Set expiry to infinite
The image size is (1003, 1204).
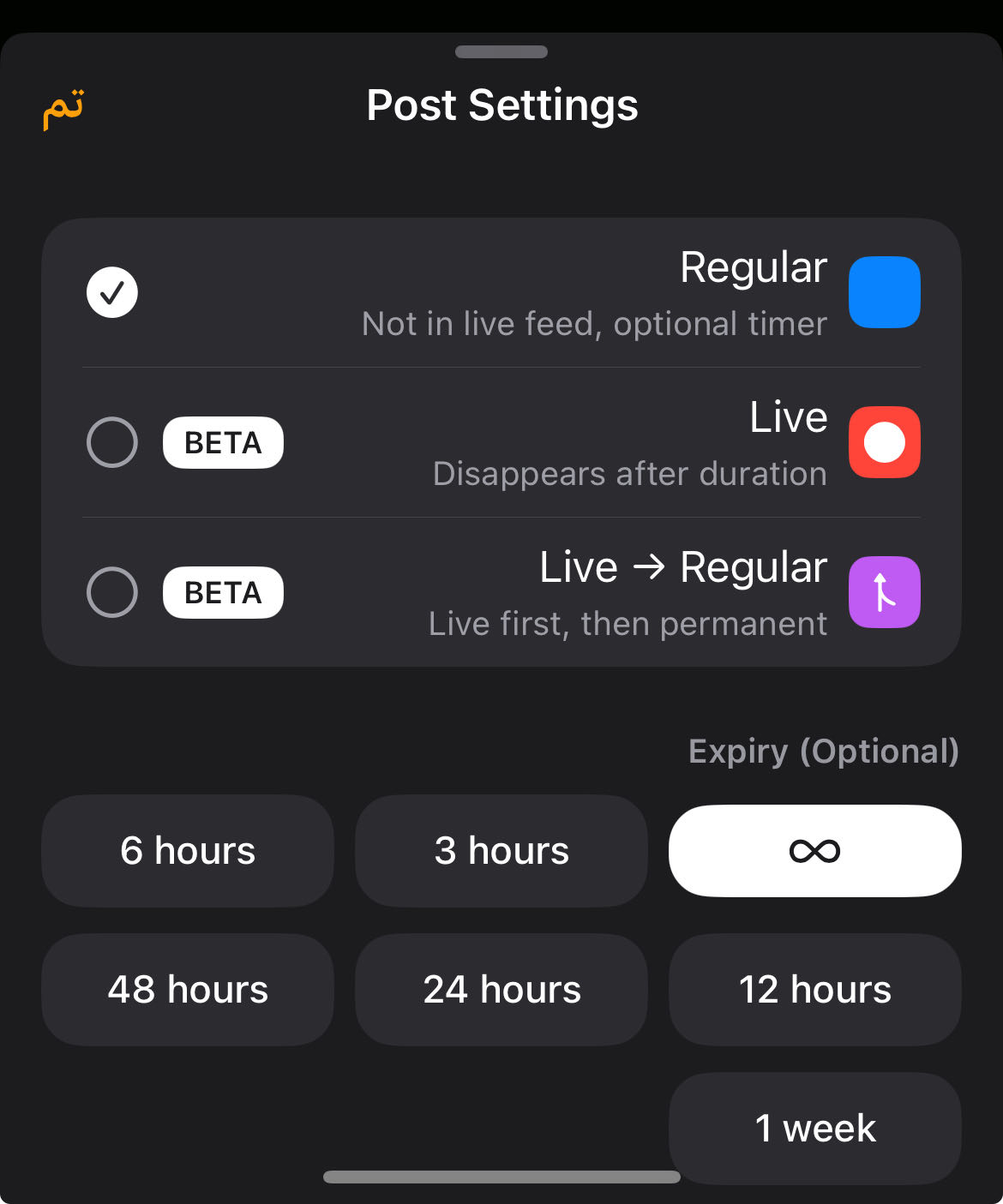tap(814, 851)
